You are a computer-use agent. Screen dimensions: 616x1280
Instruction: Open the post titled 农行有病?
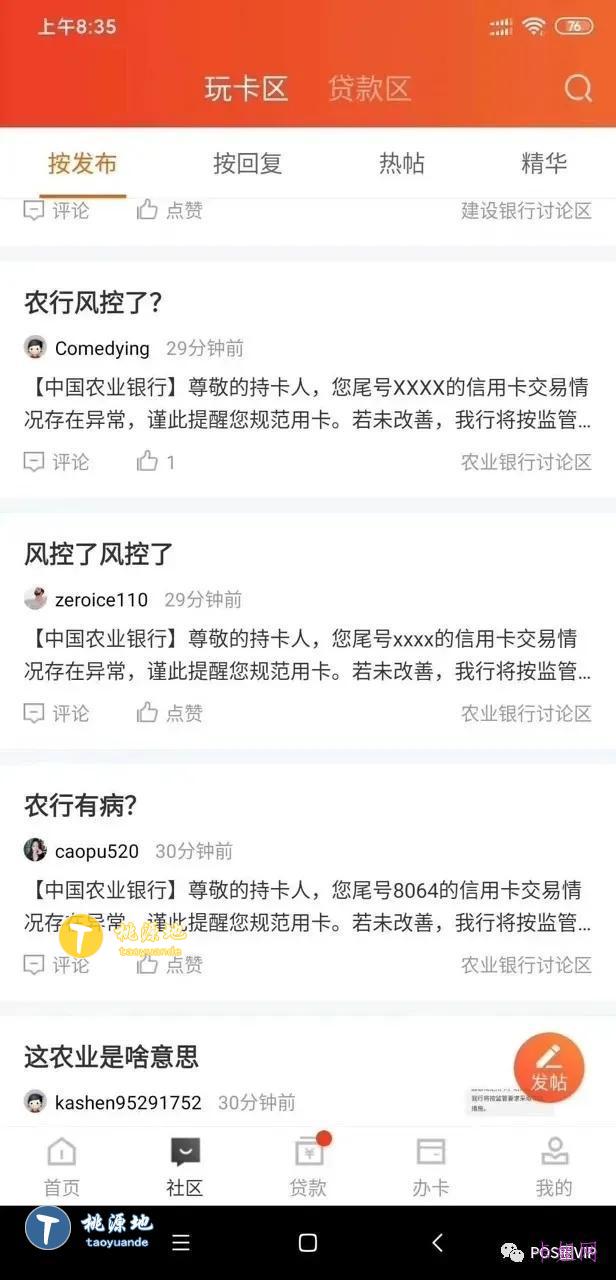(x=81, y=804)
